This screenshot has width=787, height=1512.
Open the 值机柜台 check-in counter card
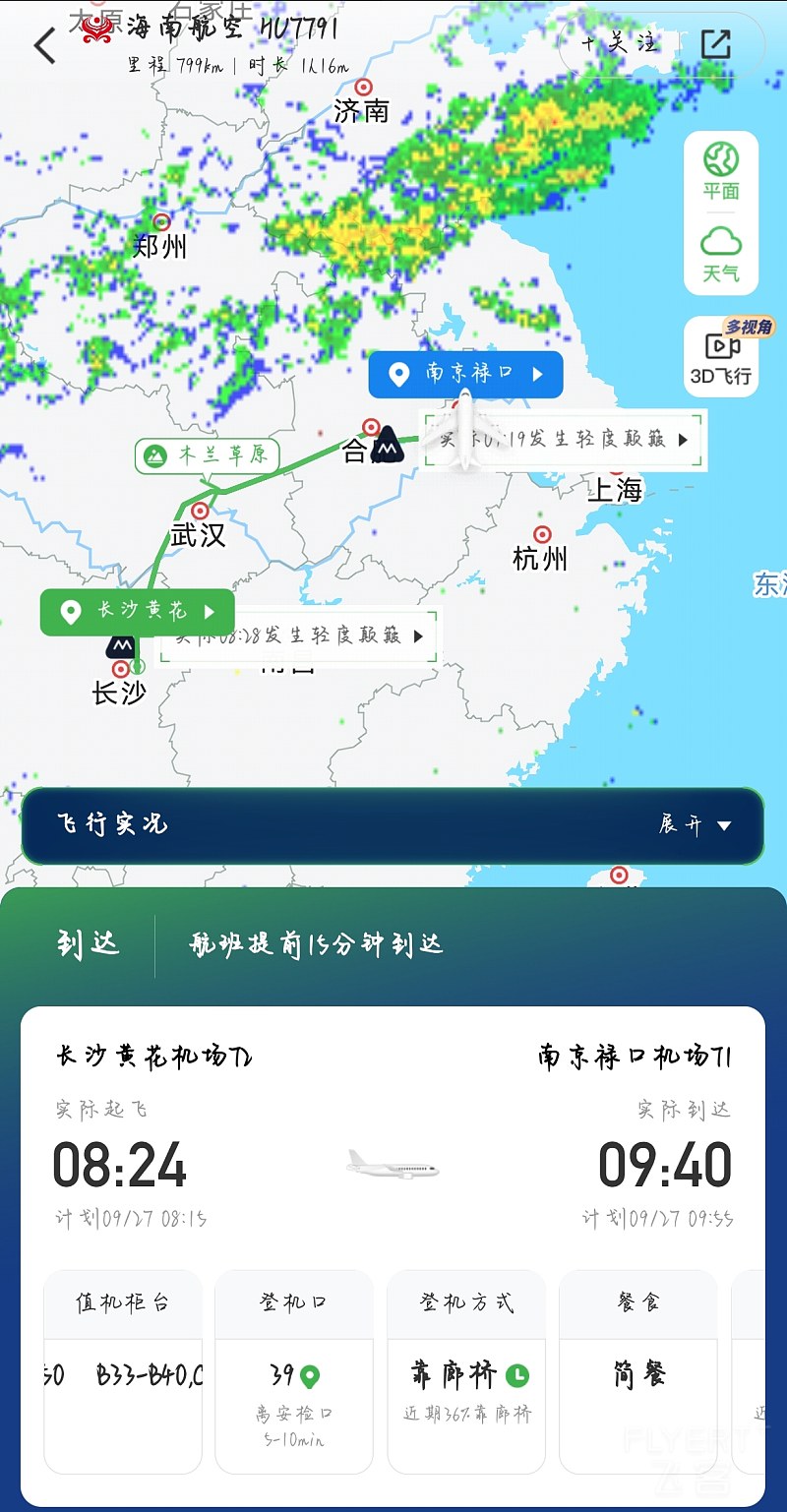(123, 1371)
